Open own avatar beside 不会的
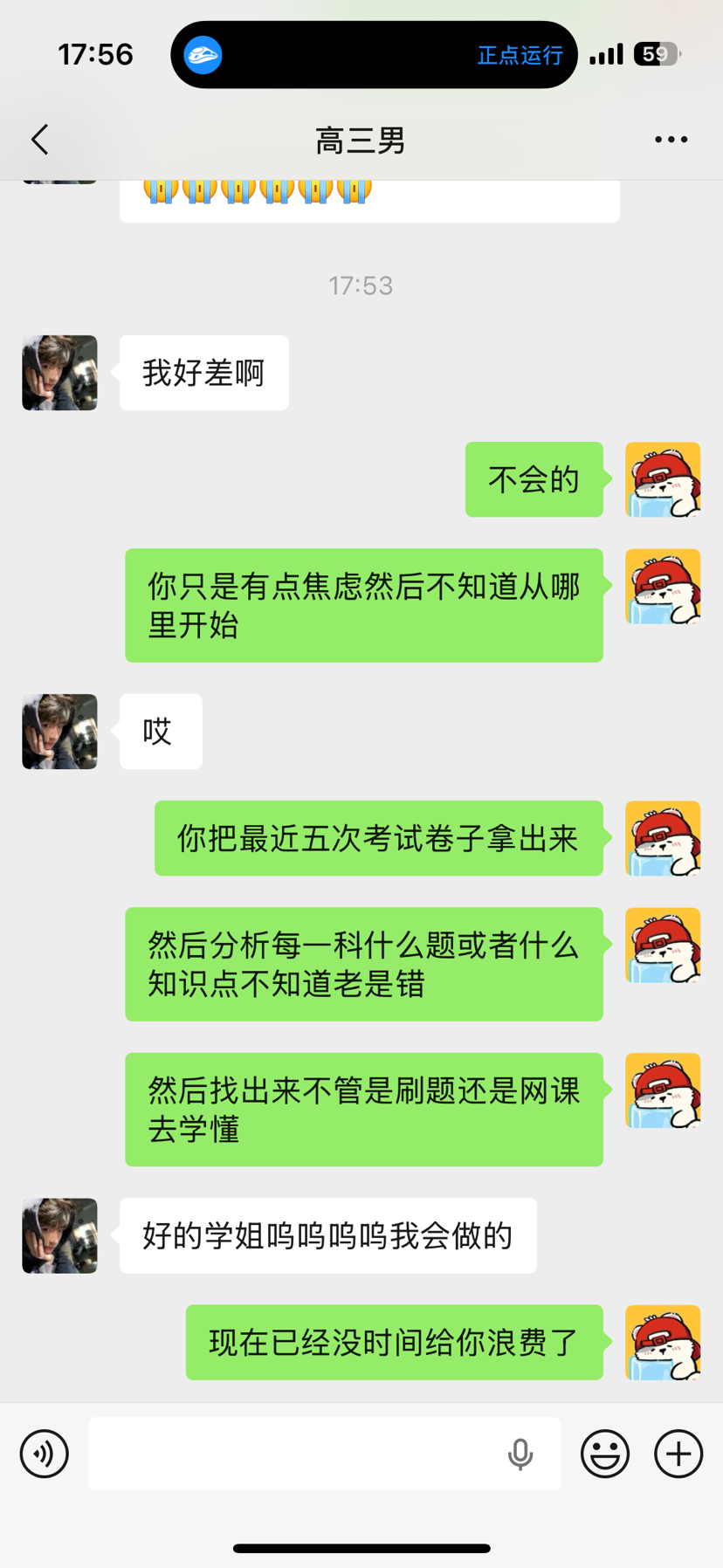This screenshot has height=1568, width=723. pos(663,479)
